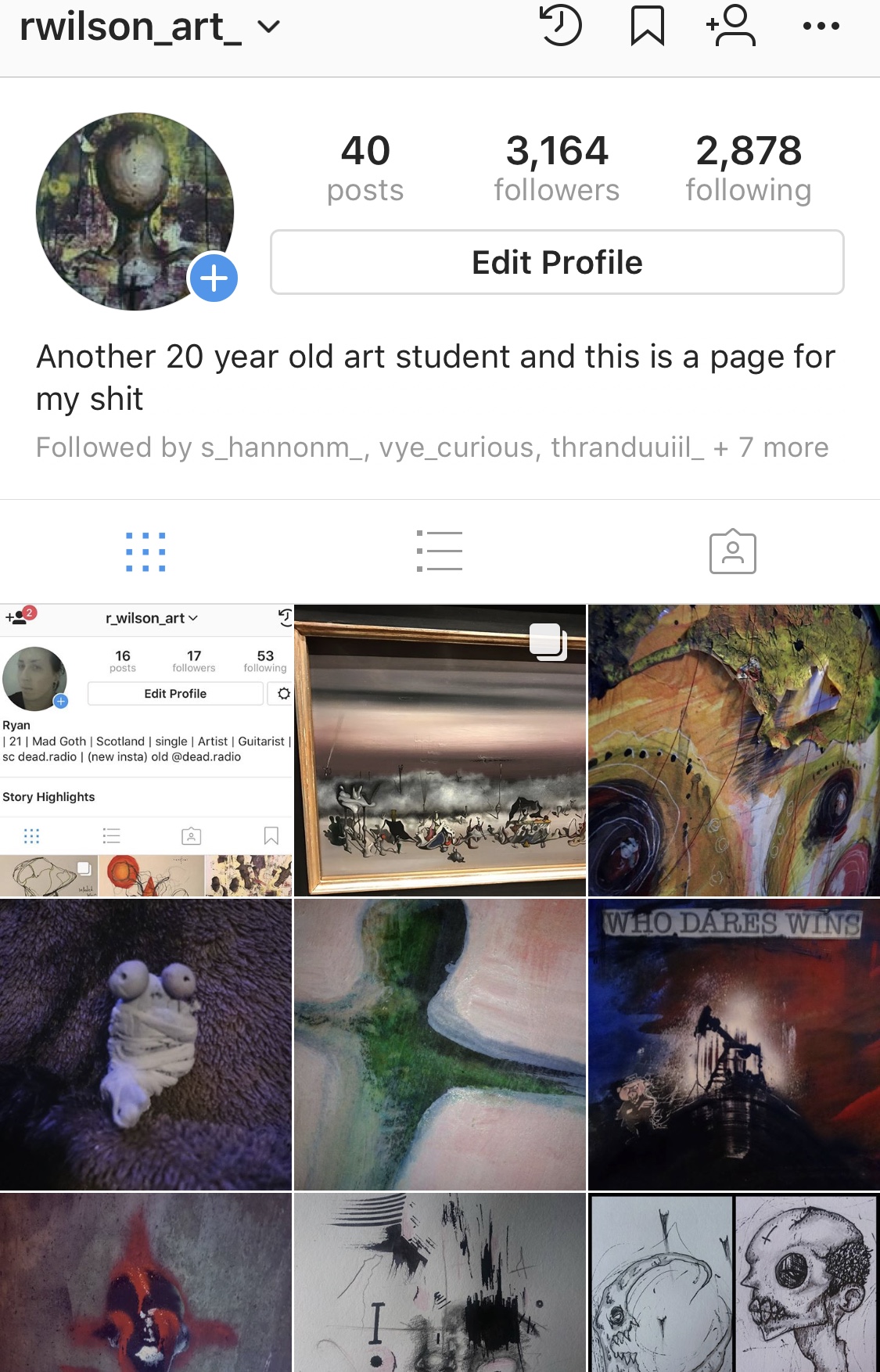The width and height of the screenshot is (880, 1372).
Task: Switch to the grid view tab
Action: [x=146, y=552]
